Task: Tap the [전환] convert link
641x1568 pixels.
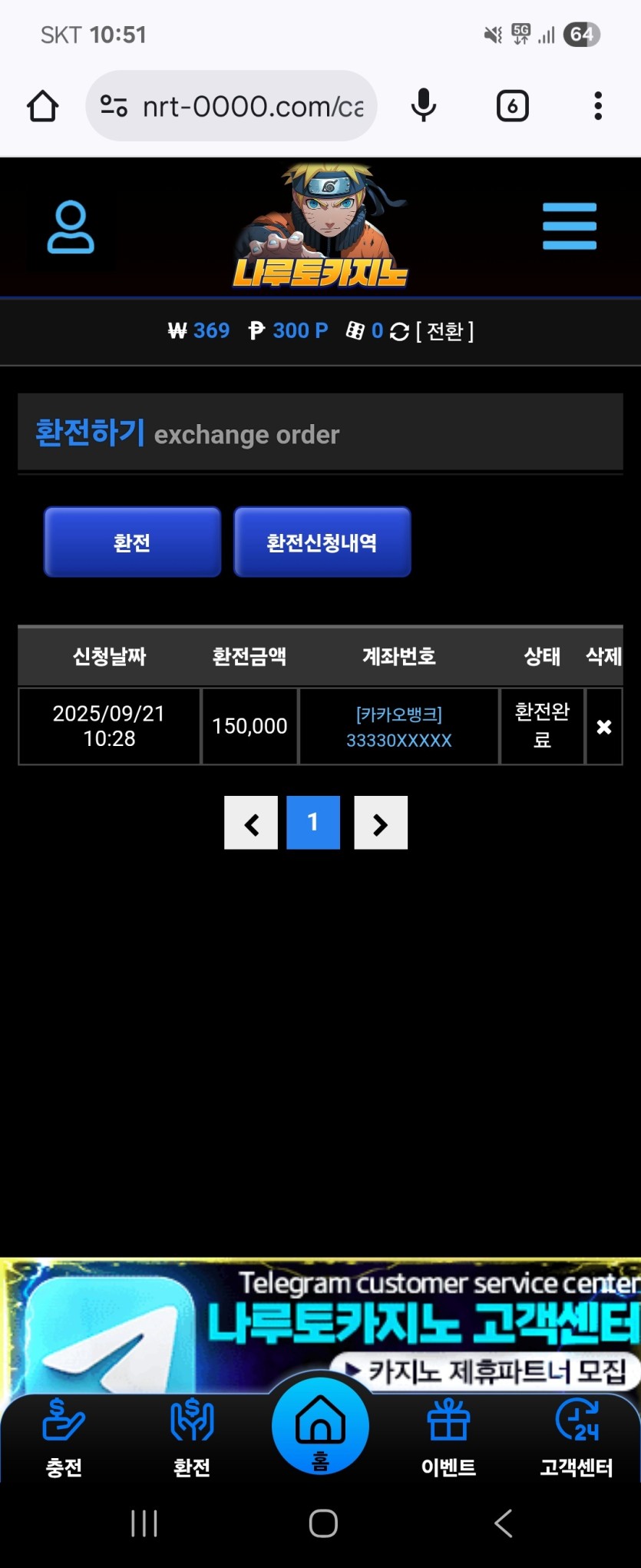Action: point(444,332)
